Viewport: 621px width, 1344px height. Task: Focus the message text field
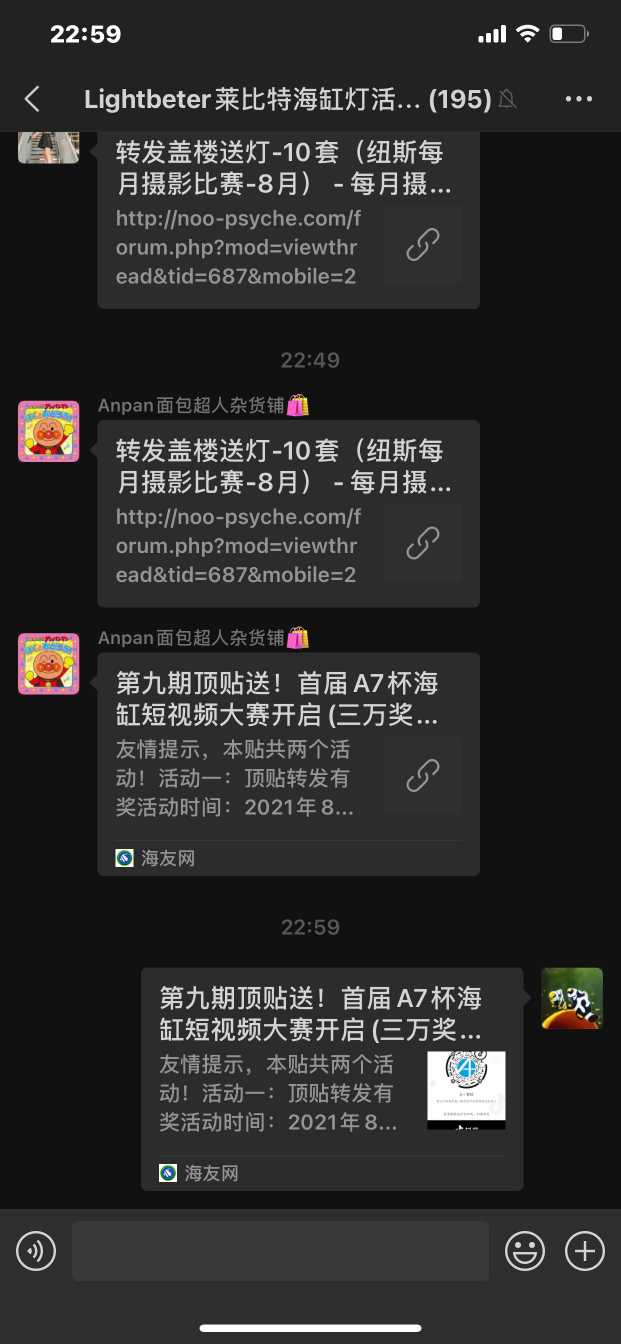tap(280, 1251)
